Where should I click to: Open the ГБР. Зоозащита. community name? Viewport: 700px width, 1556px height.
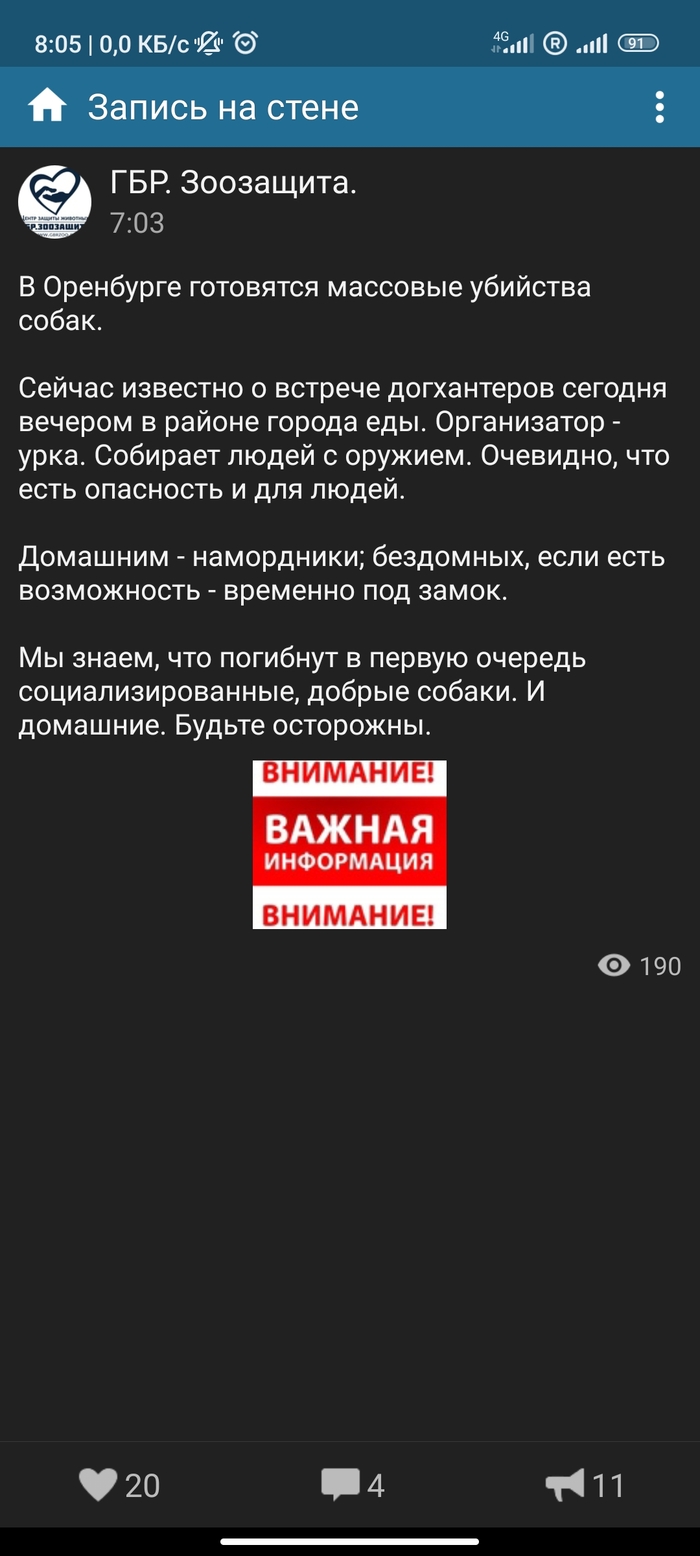(233, 184)
